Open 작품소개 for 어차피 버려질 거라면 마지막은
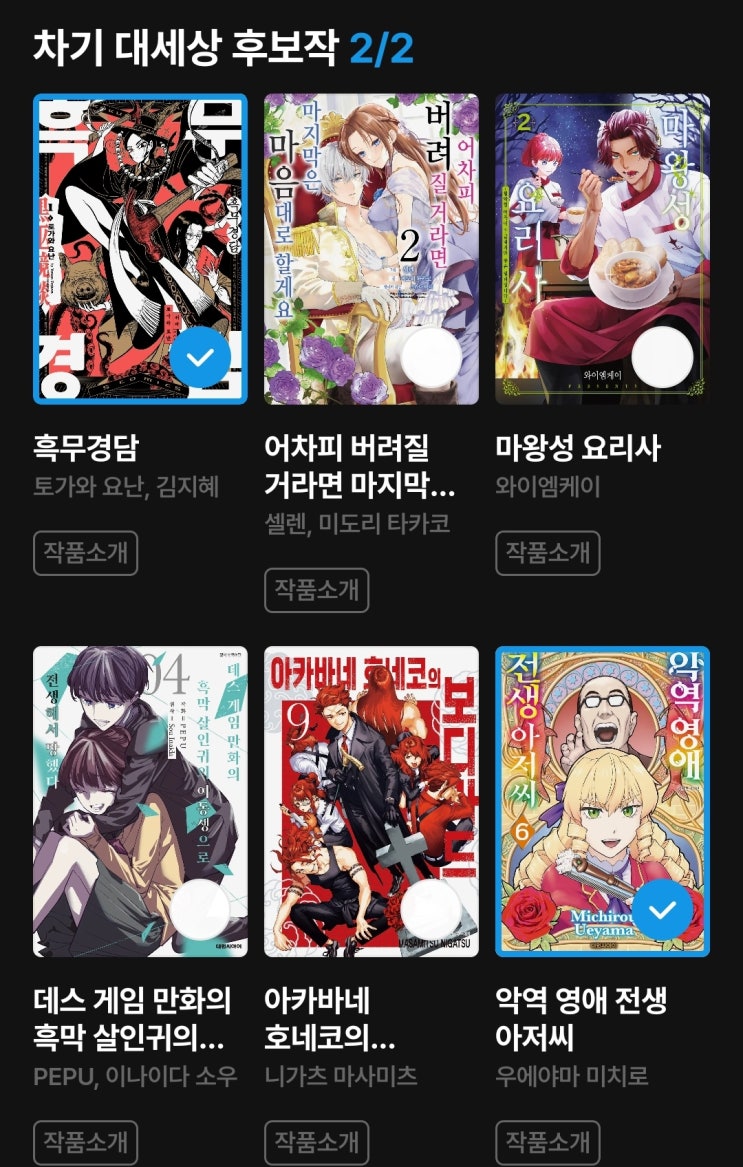The height and width of the screenshot is (1167, 743). pos(316,590)
